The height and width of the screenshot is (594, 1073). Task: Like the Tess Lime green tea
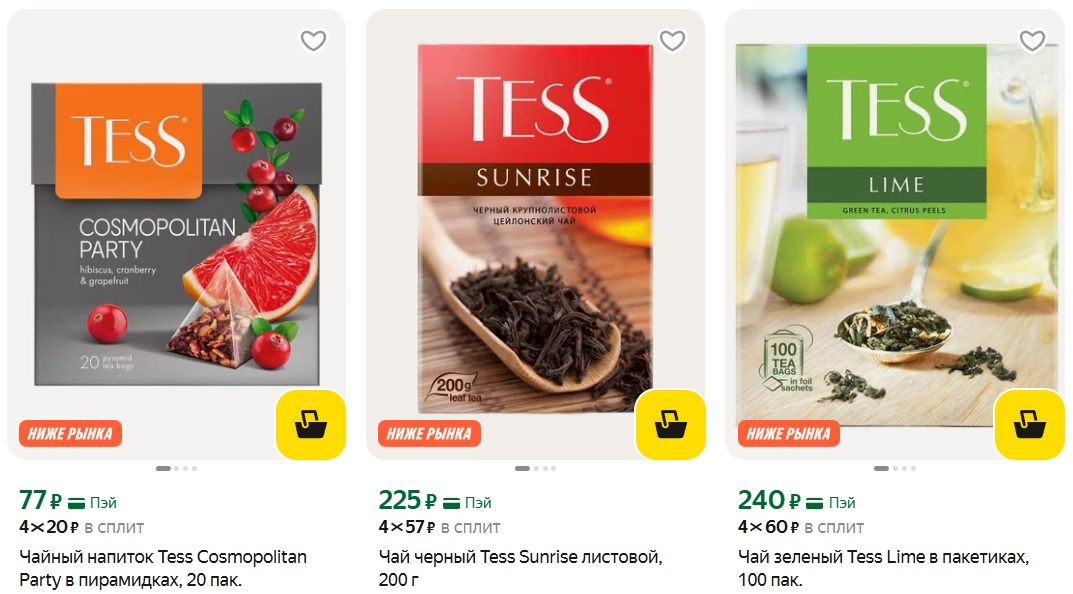click(1031, 41)
